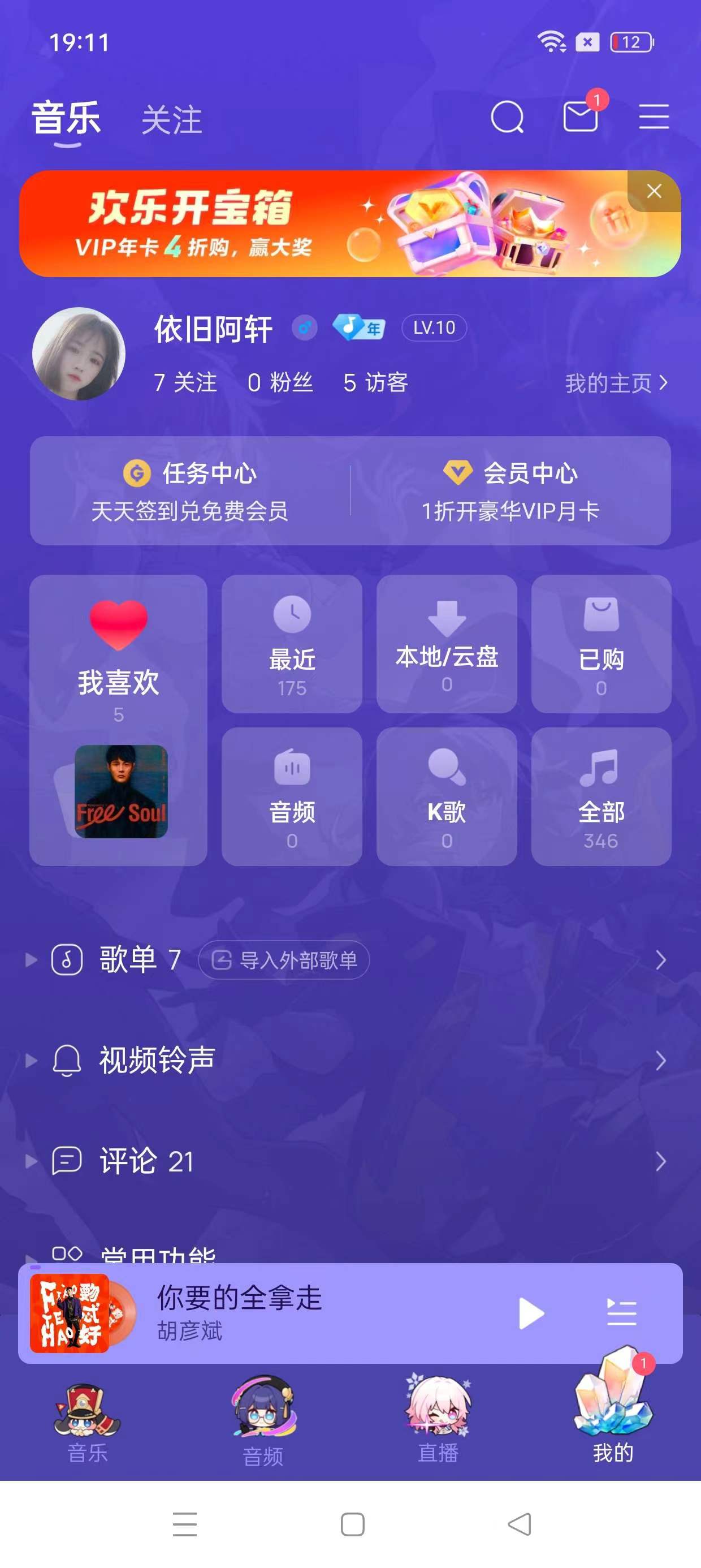Open 最近 played list
The width and height of the screenshot is (701, 1568).
pyautogui.click(x=292, y=644)
